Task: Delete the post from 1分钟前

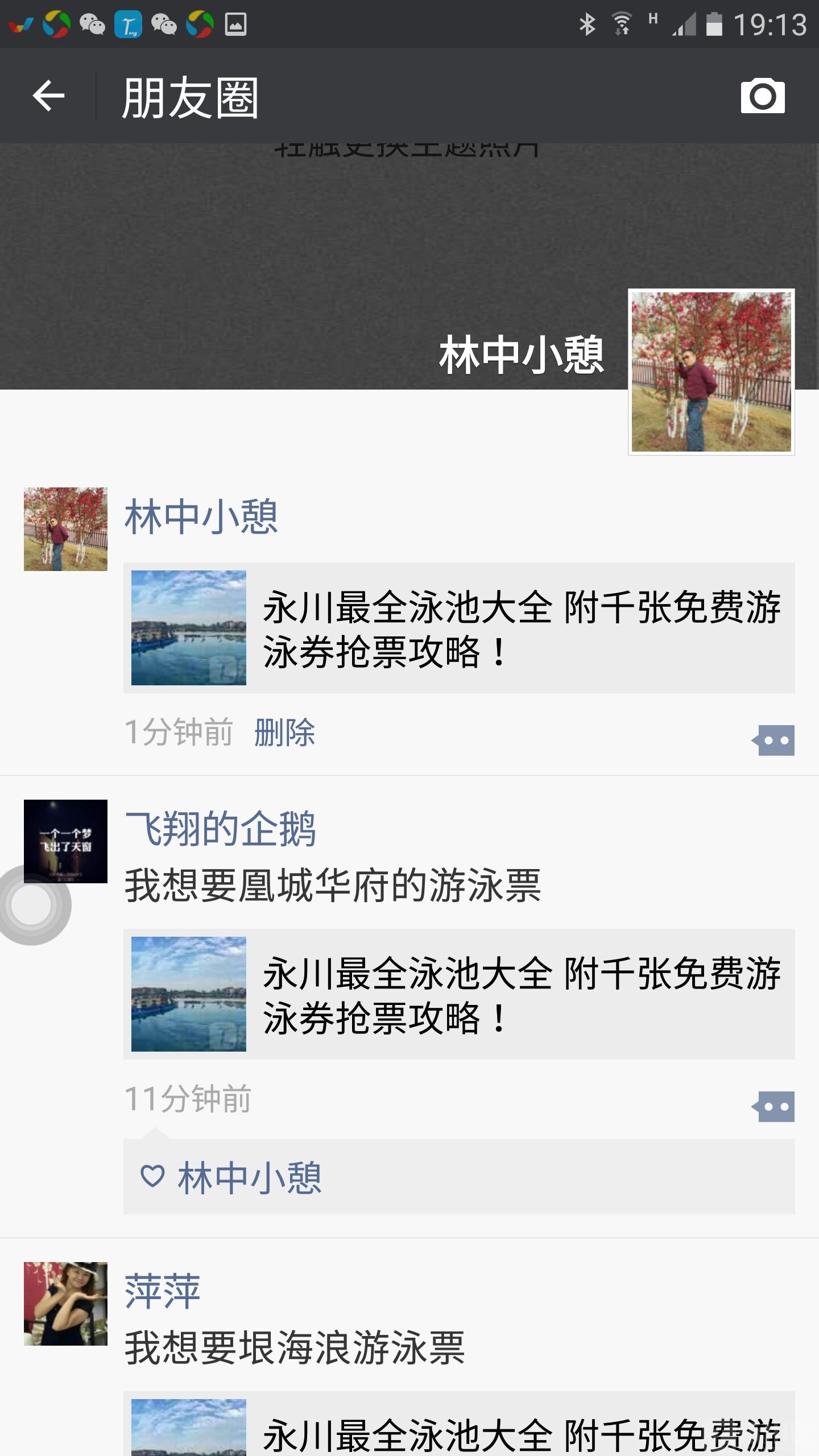Action: [284, 732]
